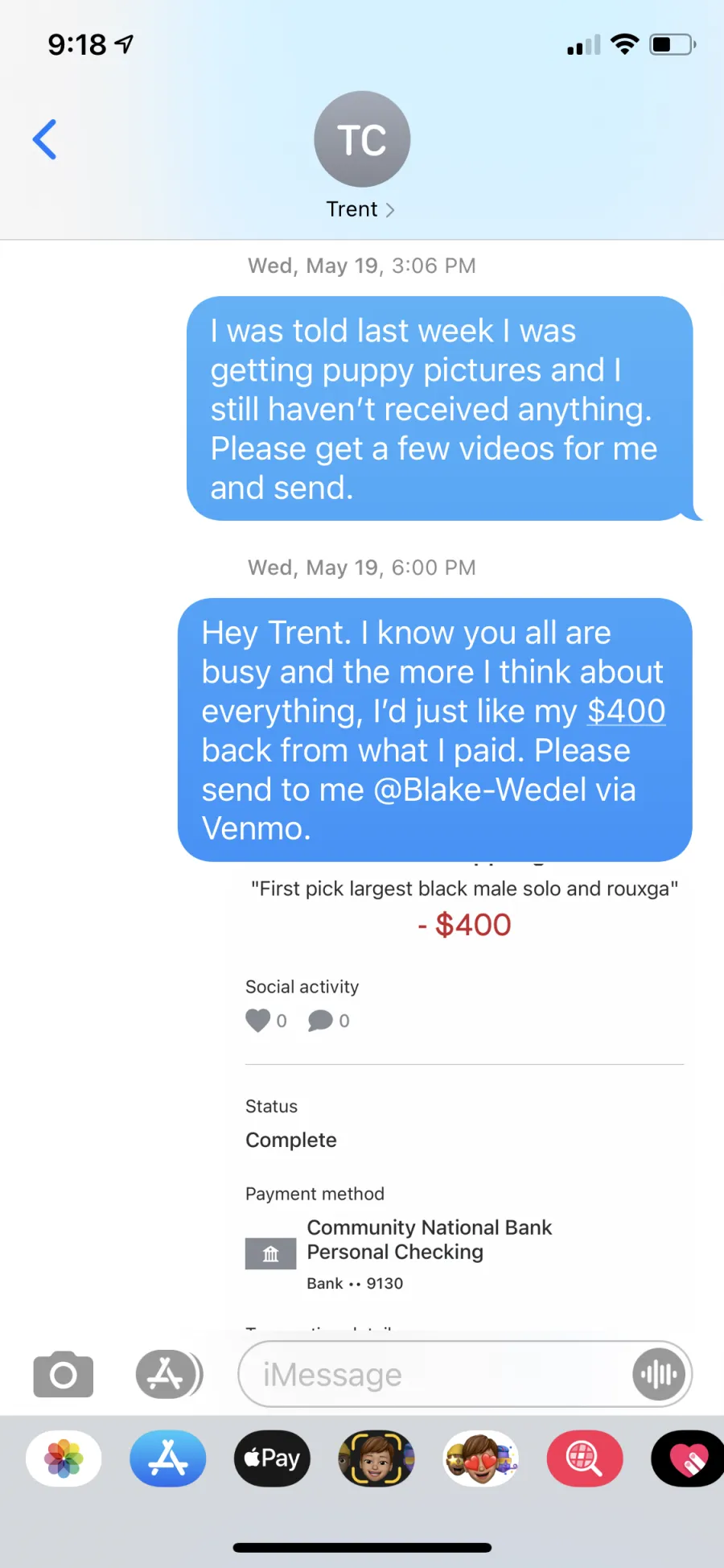The height and width of the screenshot is (1568, 724).
Task: Open the Digital Touch heart app
Action: pyautogui.click(x=688, y=1459)
